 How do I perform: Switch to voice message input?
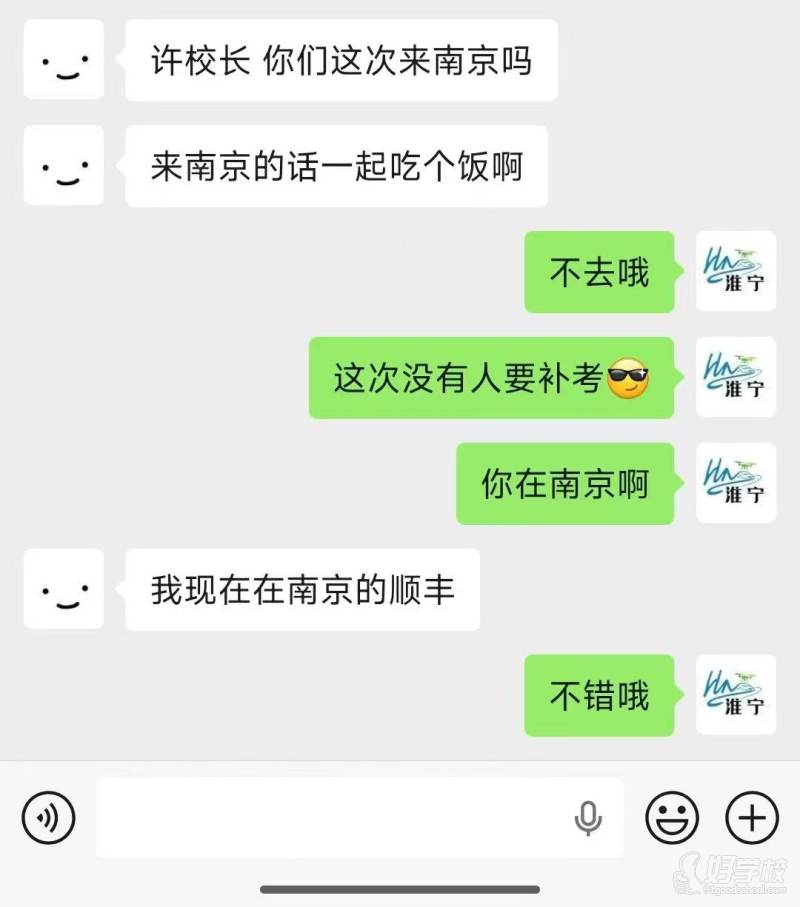click(48, 818)
